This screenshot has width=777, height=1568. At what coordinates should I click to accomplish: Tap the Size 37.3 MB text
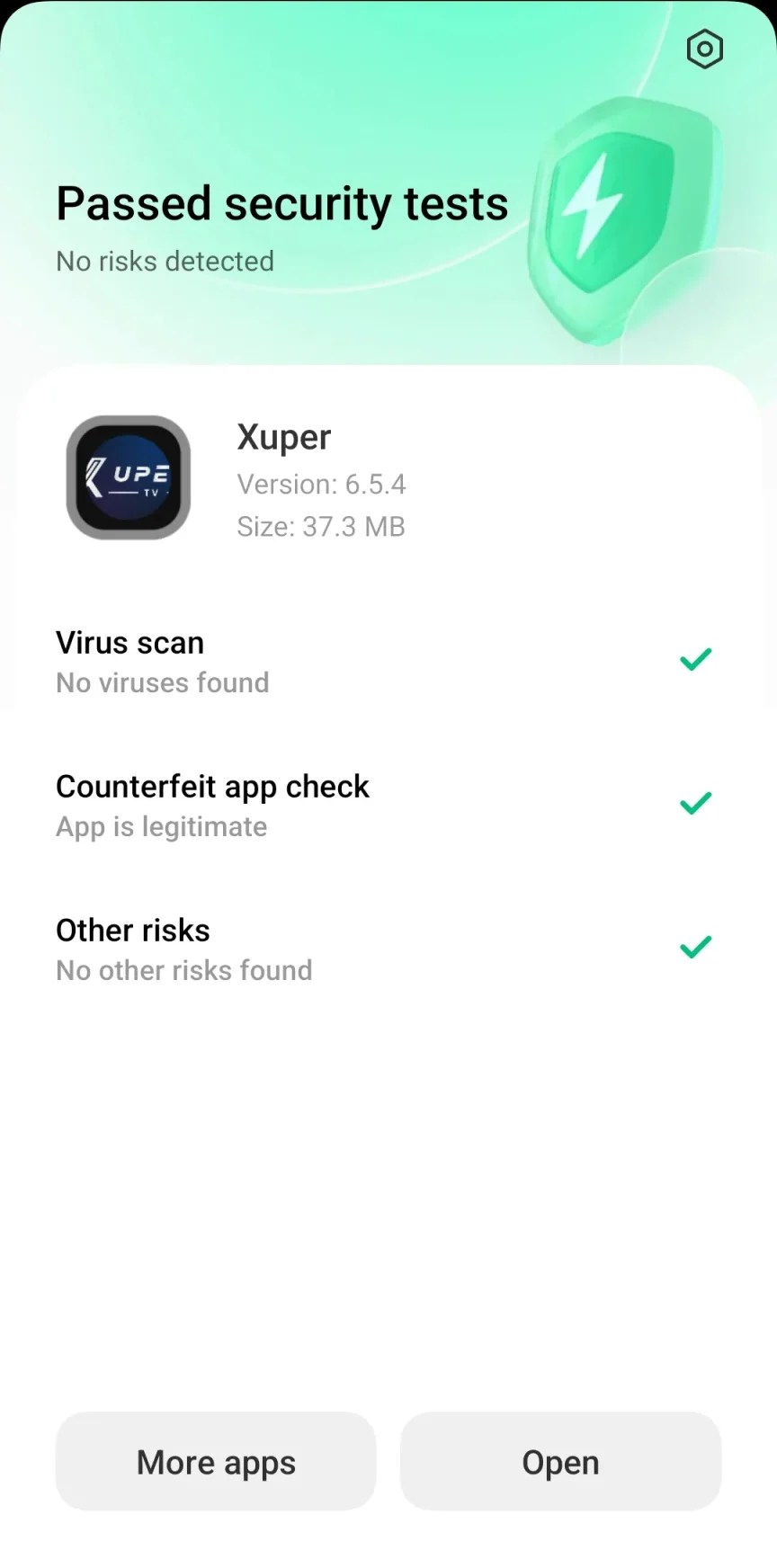tap(320, 527)
